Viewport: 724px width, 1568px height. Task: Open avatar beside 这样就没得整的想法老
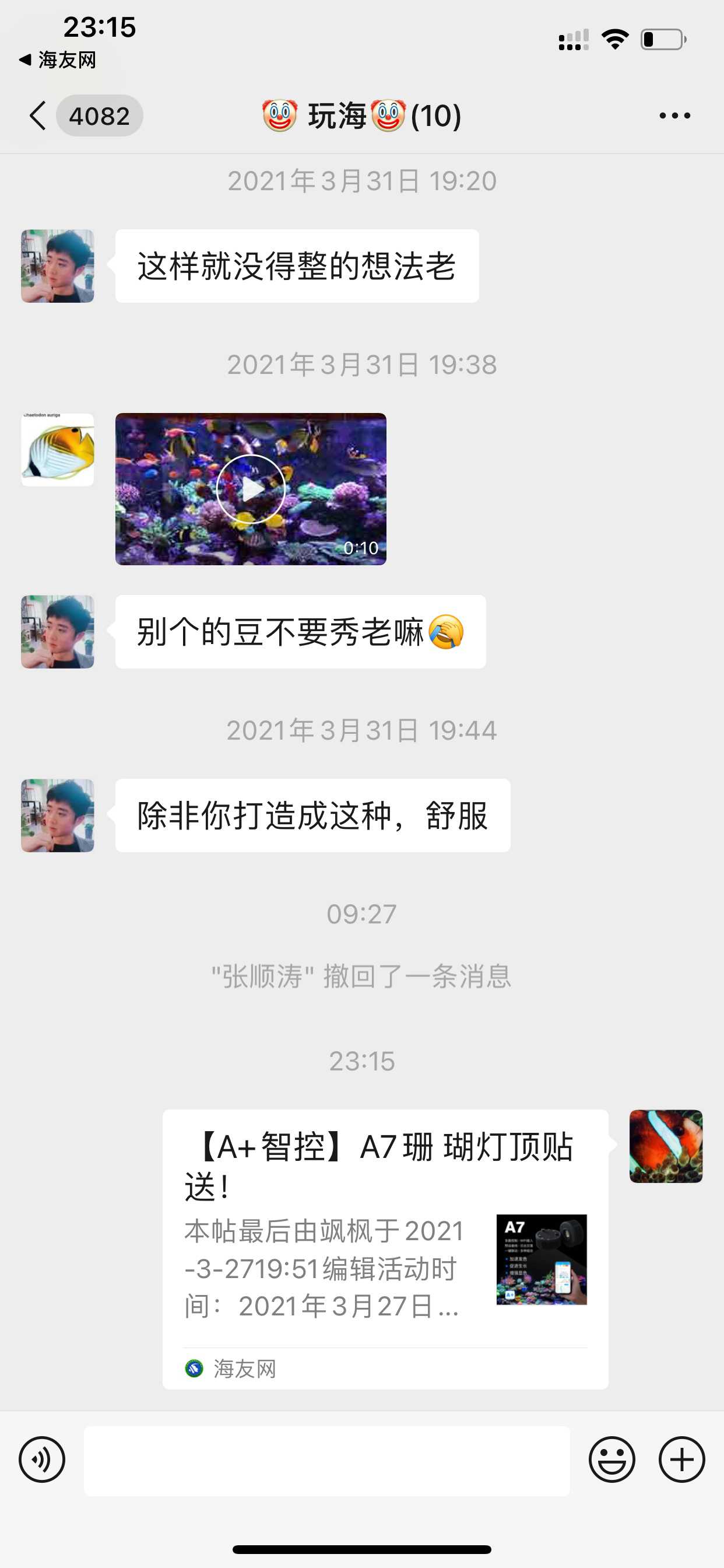58,266
